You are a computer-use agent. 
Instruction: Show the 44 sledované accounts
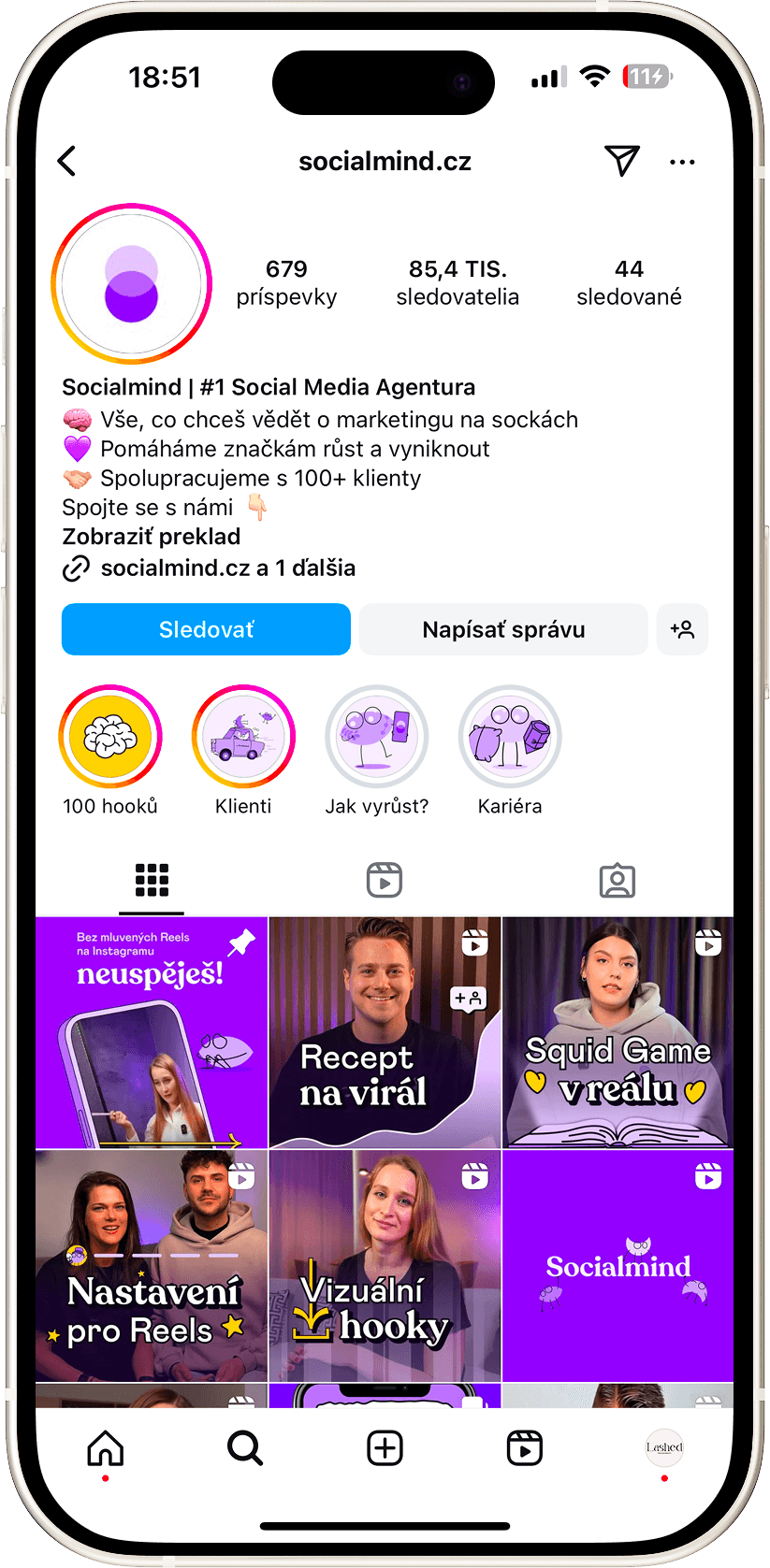tap(629, 282)
